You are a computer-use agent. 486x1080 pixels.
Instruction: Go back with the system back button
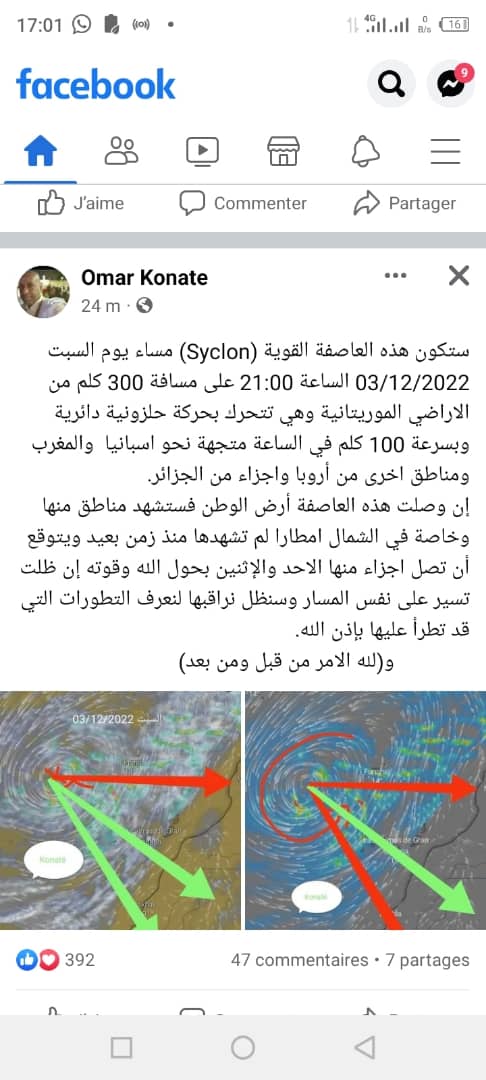[x=365, y=1048]
